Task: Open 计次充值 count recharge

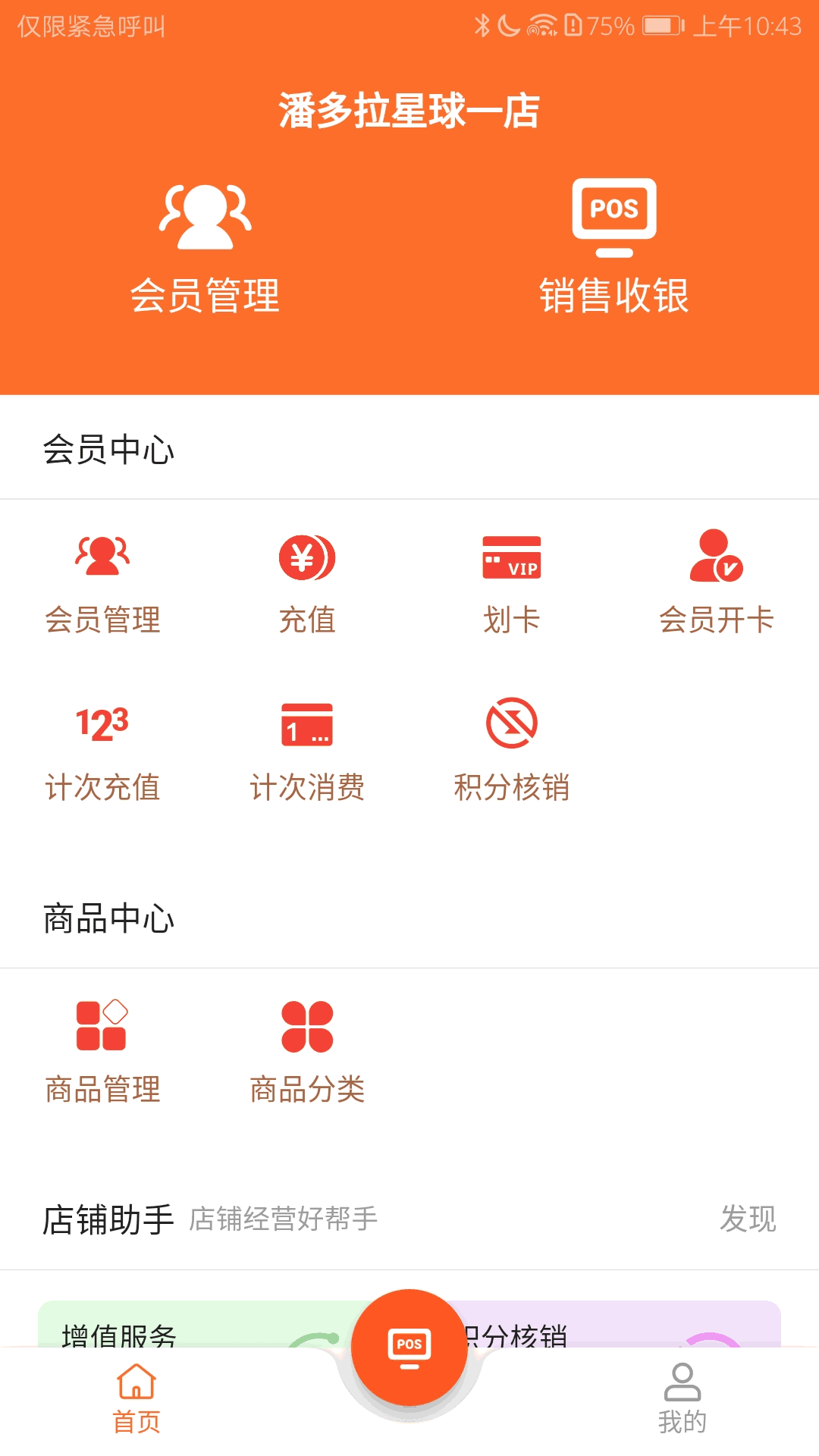Action: click(102, 747)
